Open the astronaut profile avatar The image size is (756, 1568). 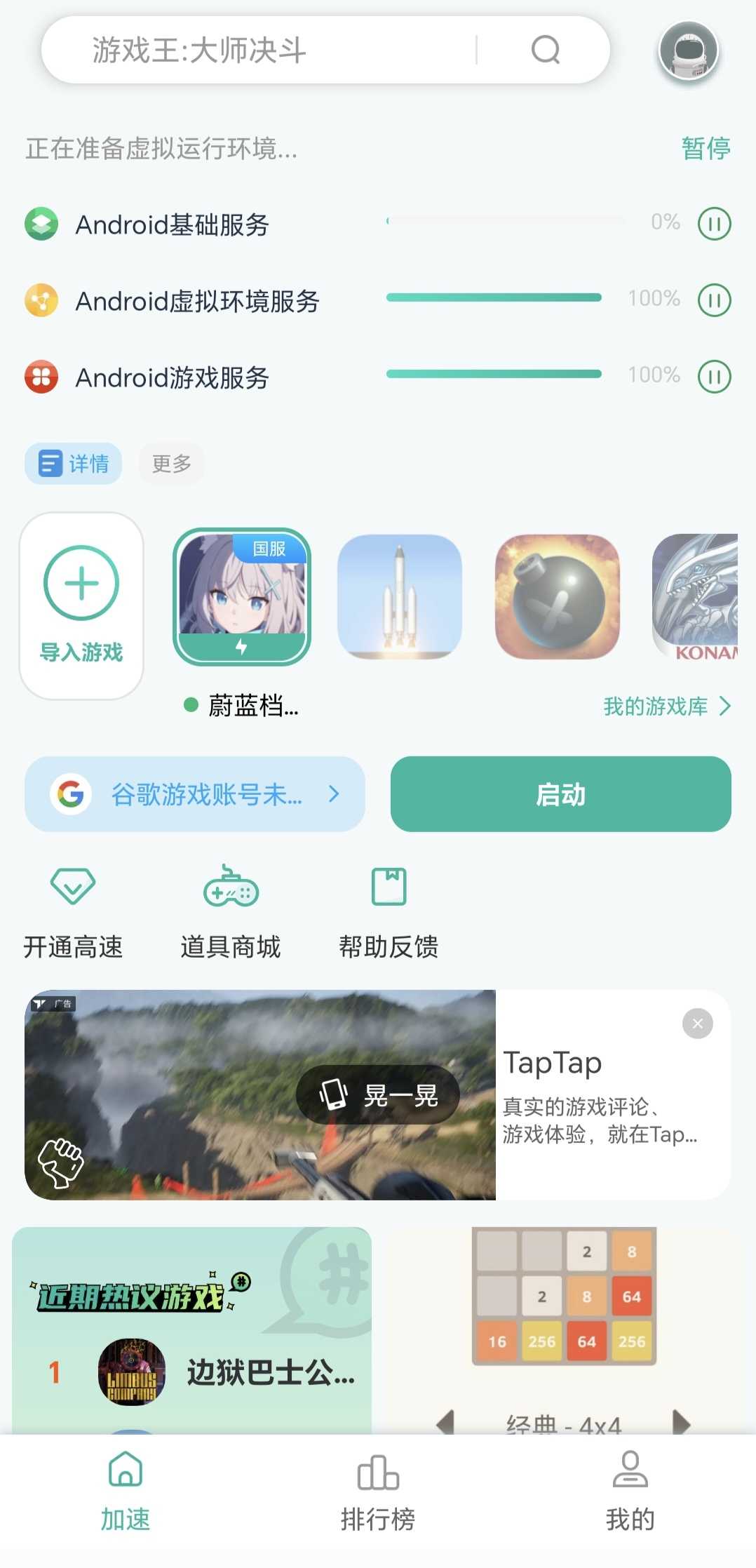[688, 51]
